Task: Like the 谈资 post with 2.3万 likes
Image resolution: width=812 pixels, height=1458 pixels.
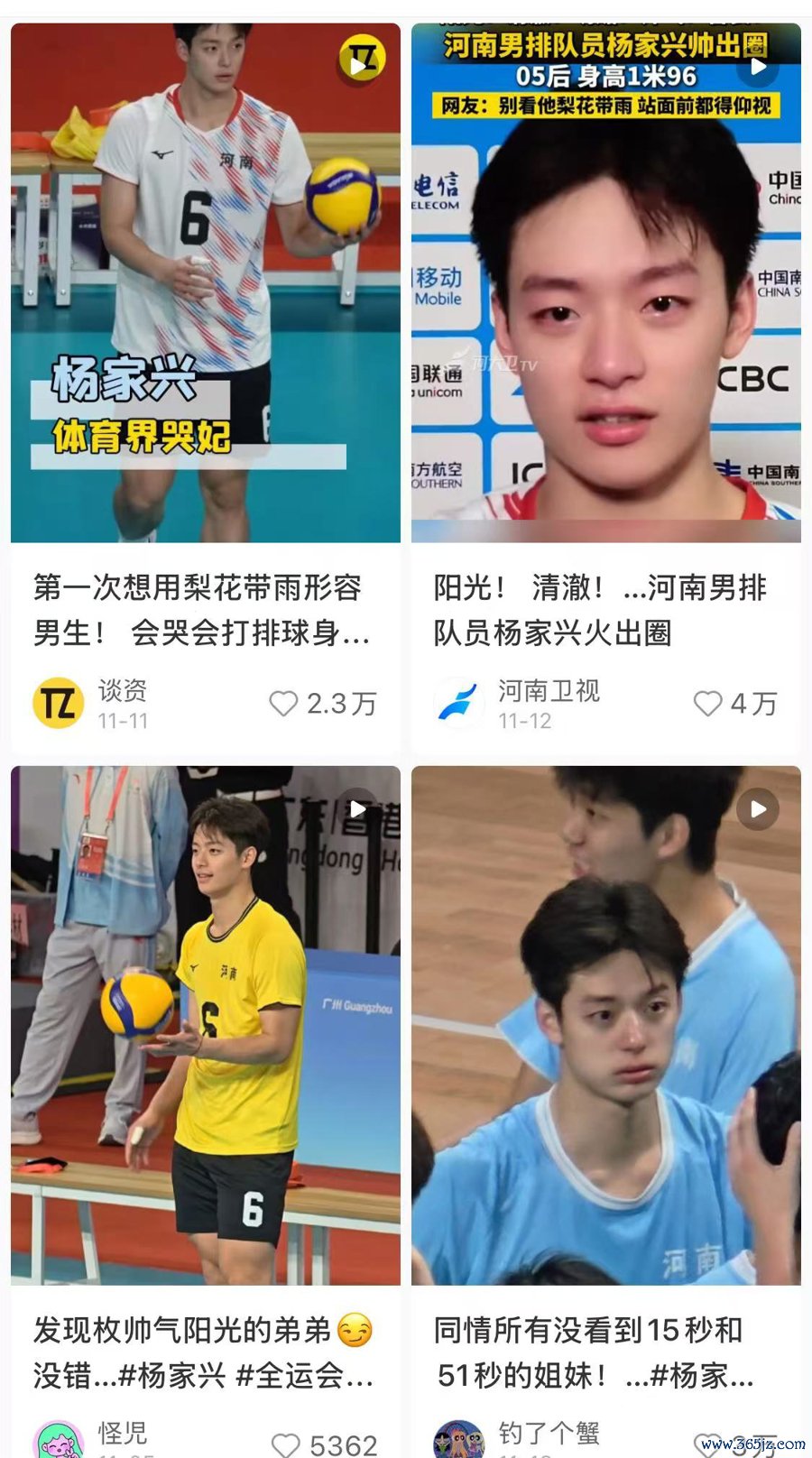Action: (284, 704)
